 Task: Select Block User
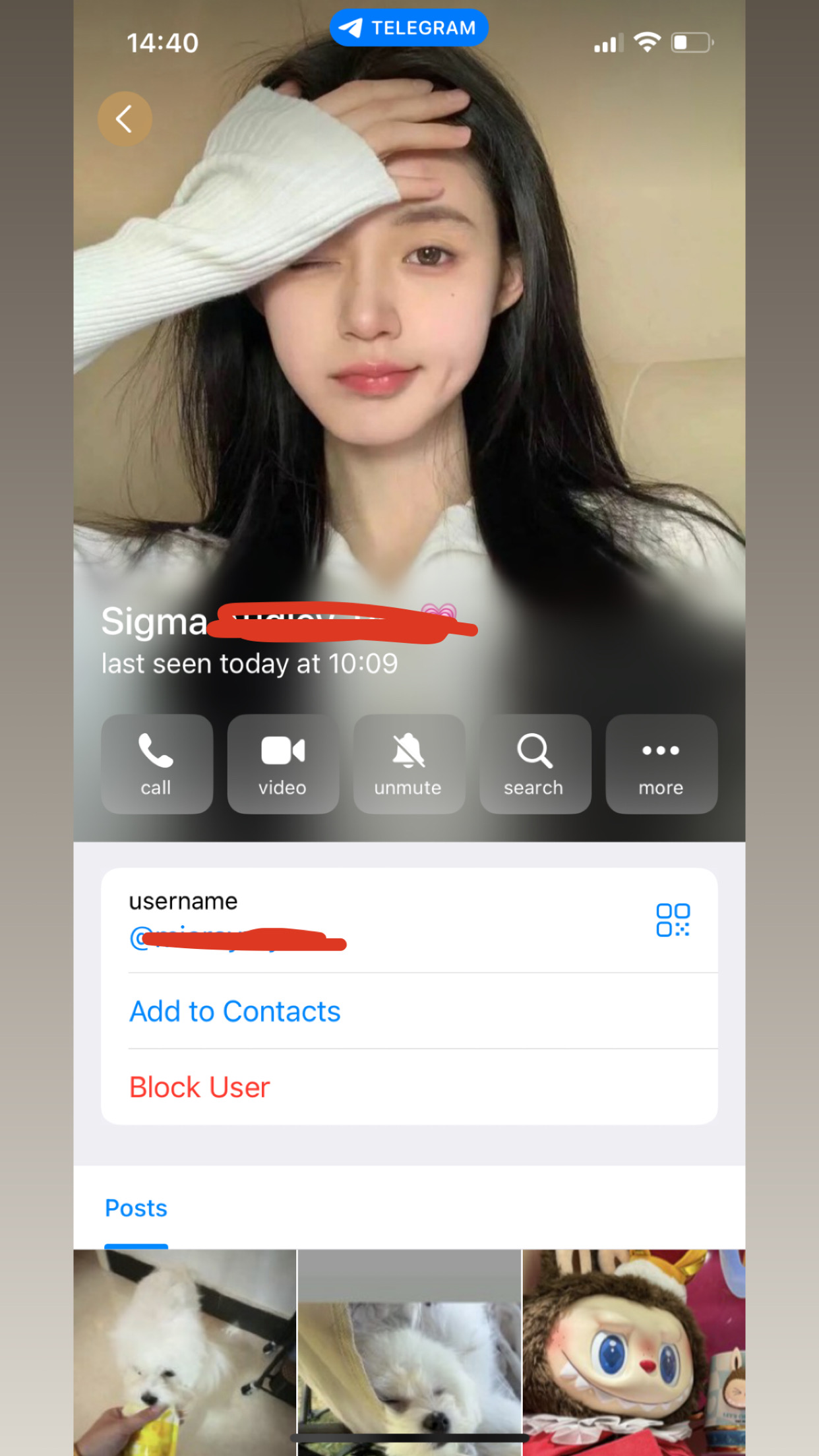[x=200, y=1087]
